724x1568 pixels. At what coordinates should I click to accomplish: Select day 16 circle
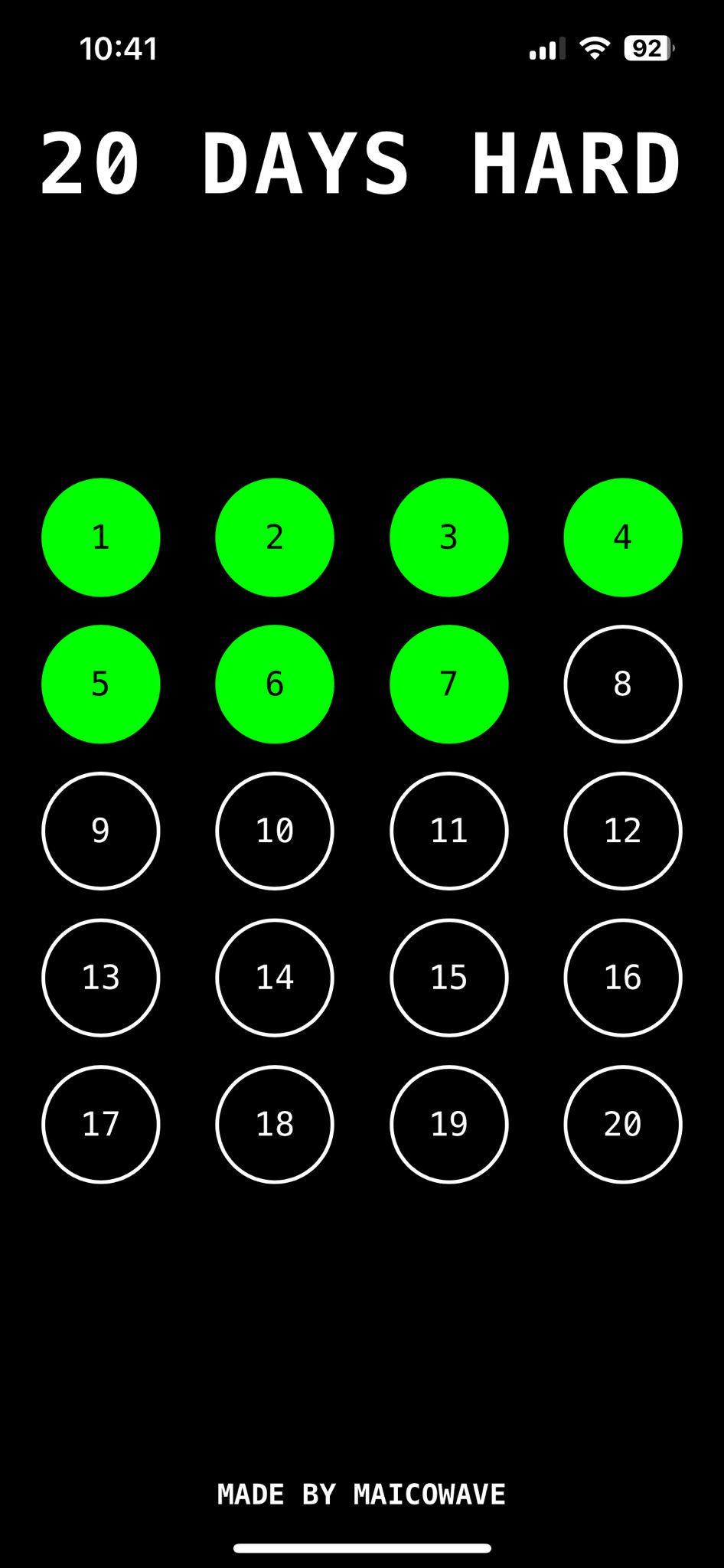(623, 978)
